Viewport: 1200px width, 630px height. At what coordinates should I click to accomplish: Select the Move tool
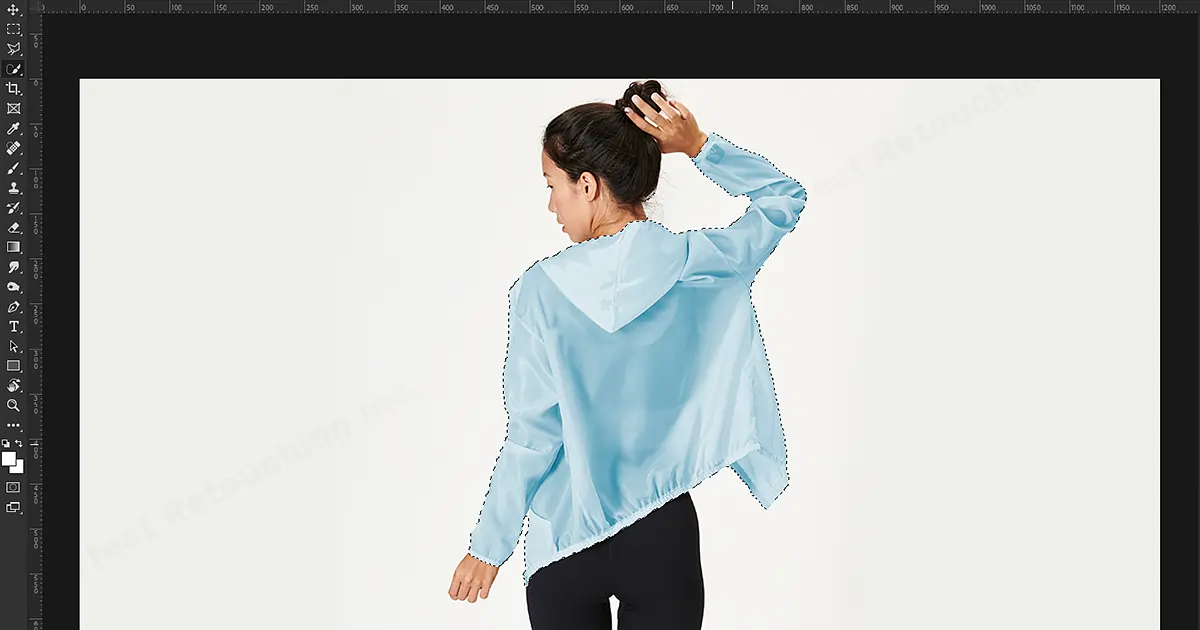14,10
